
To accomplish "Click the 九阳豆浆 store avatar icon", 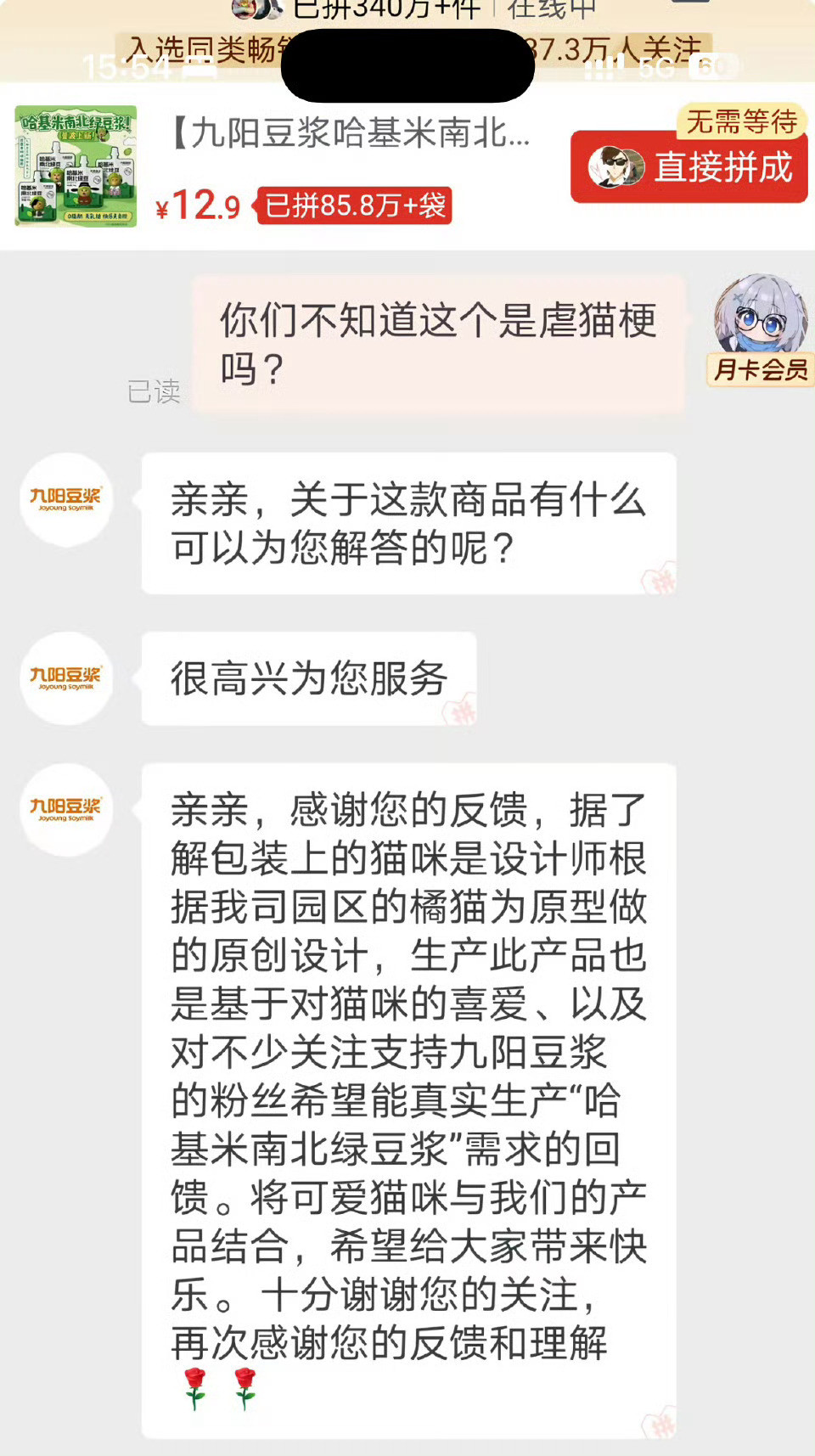I will [66, 500].
